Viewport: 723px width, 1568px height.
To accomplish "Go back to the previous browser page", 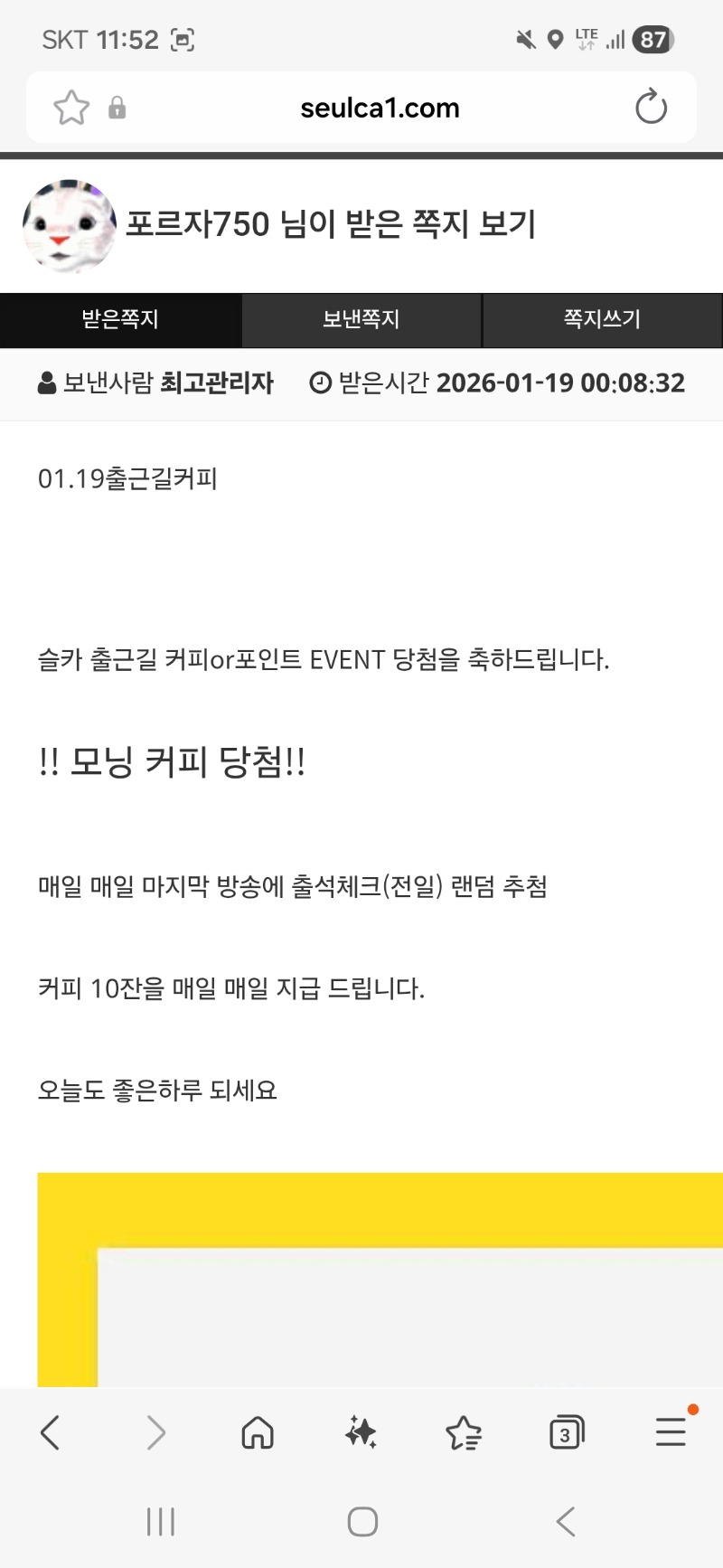I will pyautogui.click(x=51, y=1432).
